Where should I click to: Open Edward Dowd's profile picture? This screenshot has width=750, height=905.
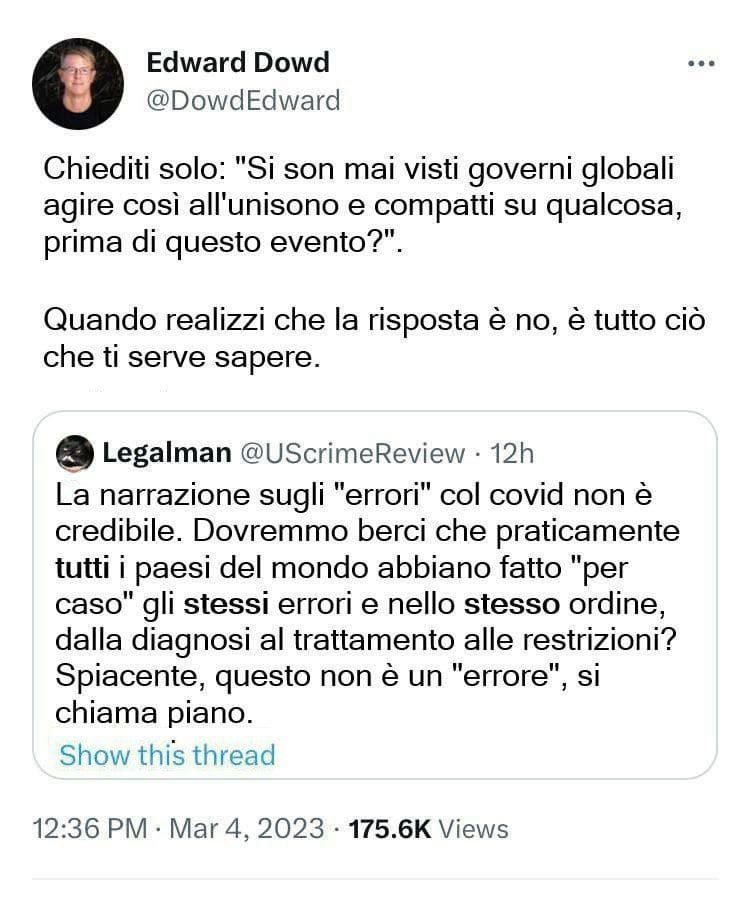(78, 83)
